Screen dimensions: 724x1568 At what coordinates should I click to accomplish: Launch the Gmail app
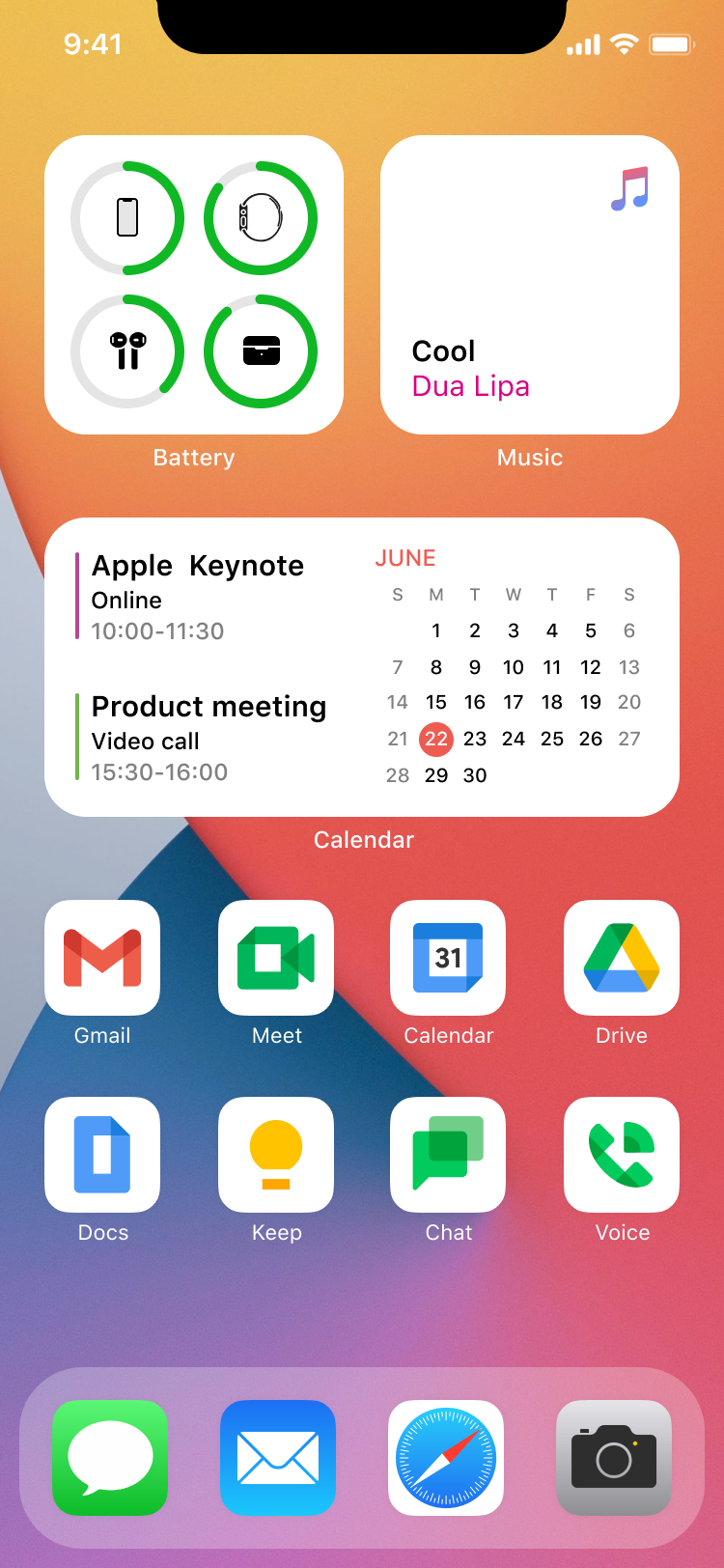pyautogui.click(x=102, y=958)
